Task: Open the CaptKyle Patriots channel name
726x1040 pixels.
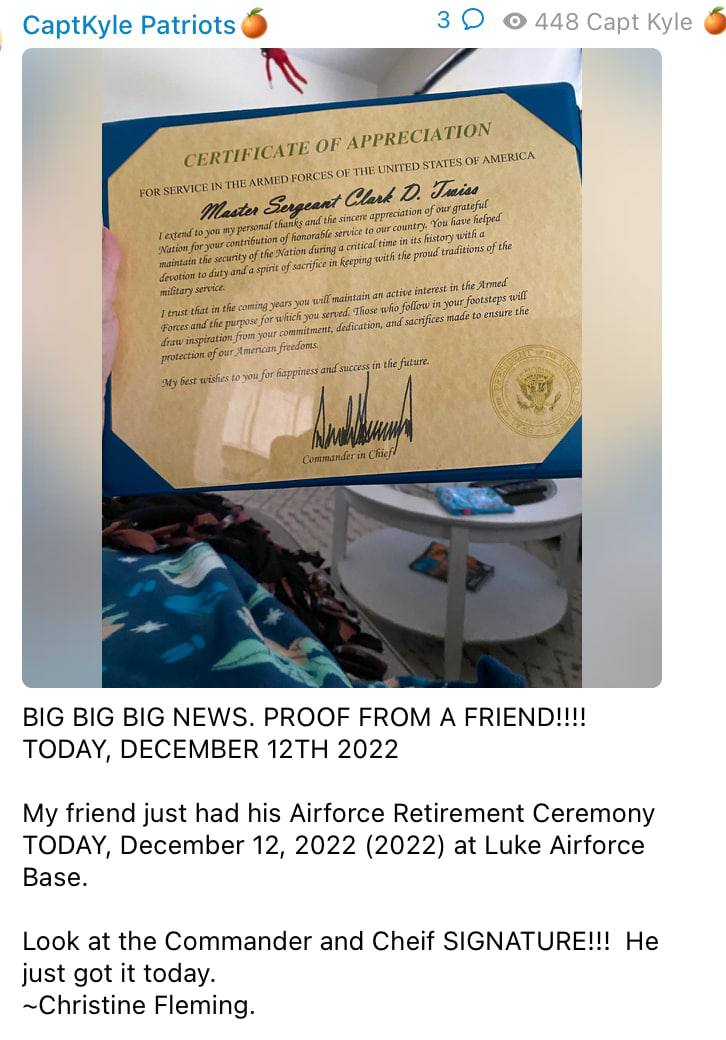Action: pos(128,24)
